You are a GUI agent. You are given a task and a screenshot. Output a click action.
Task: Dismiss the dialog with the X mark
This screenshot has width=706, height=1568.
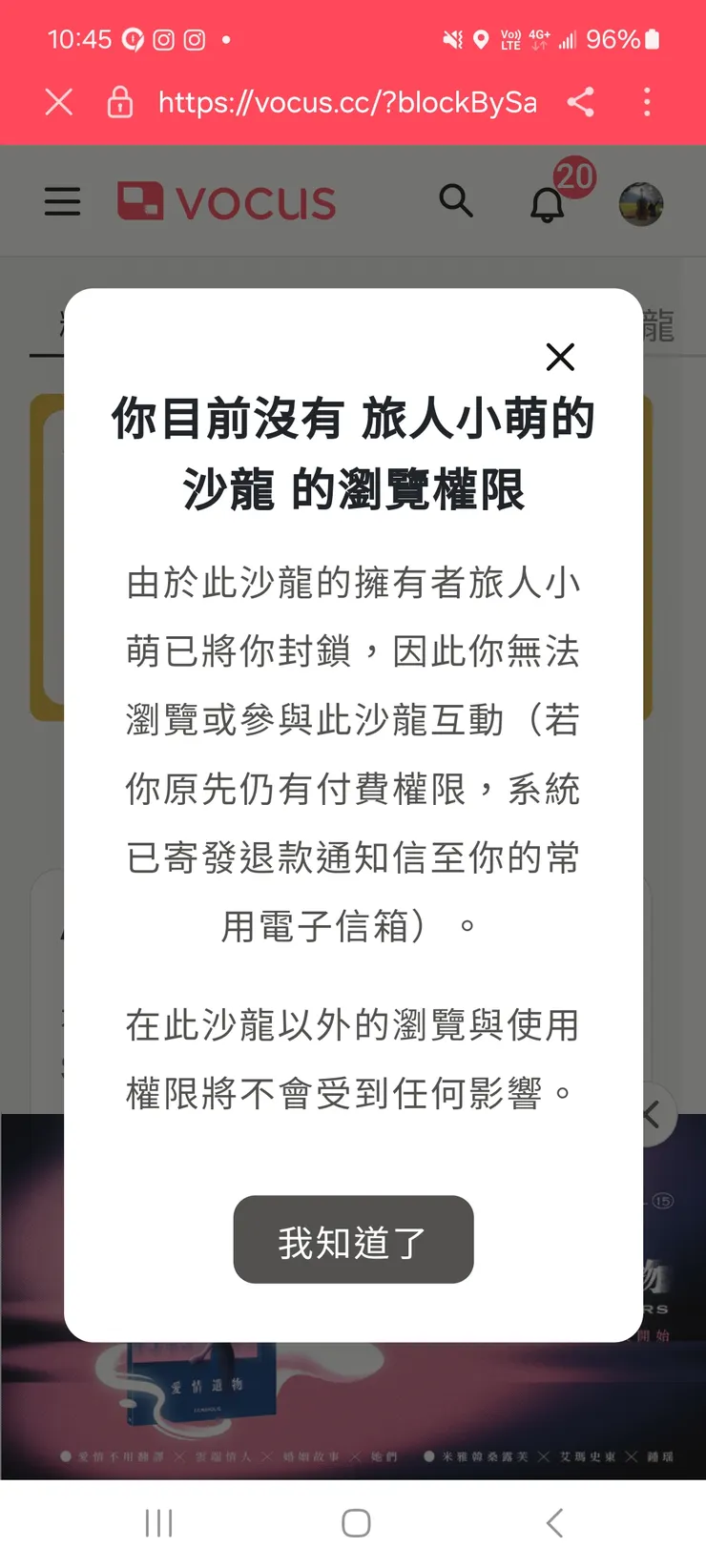(561, 358)
